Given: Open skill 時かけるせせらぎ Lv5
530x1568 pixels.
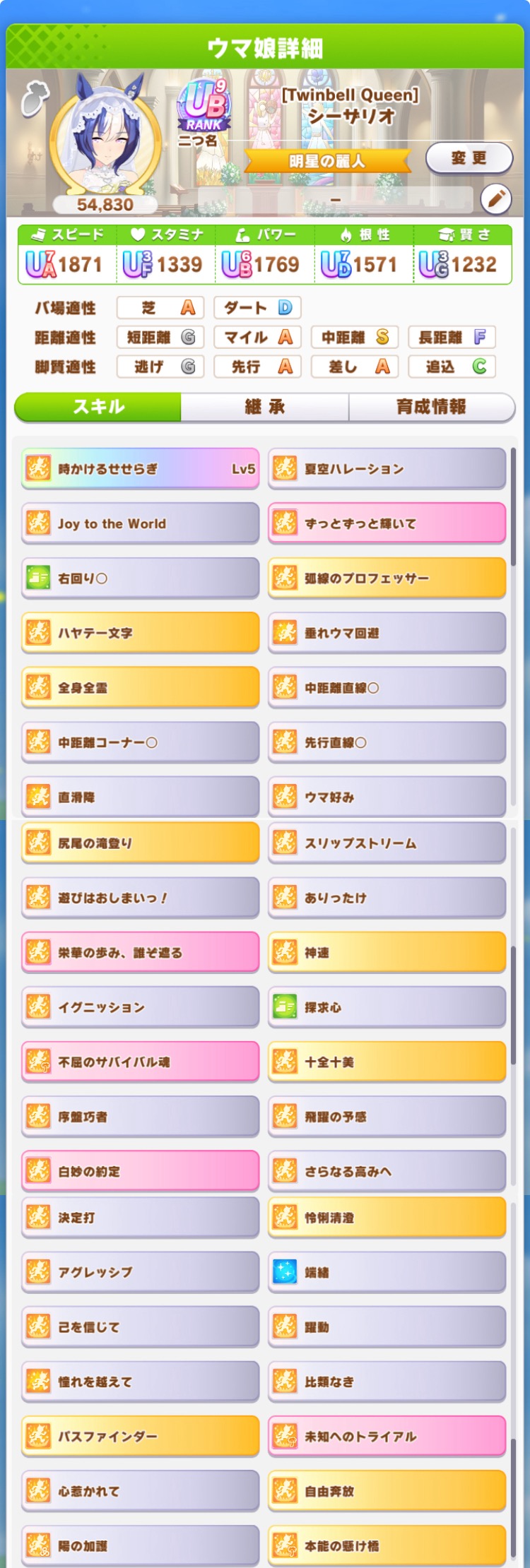Looking at the screenshot, I should click(140, 469).
